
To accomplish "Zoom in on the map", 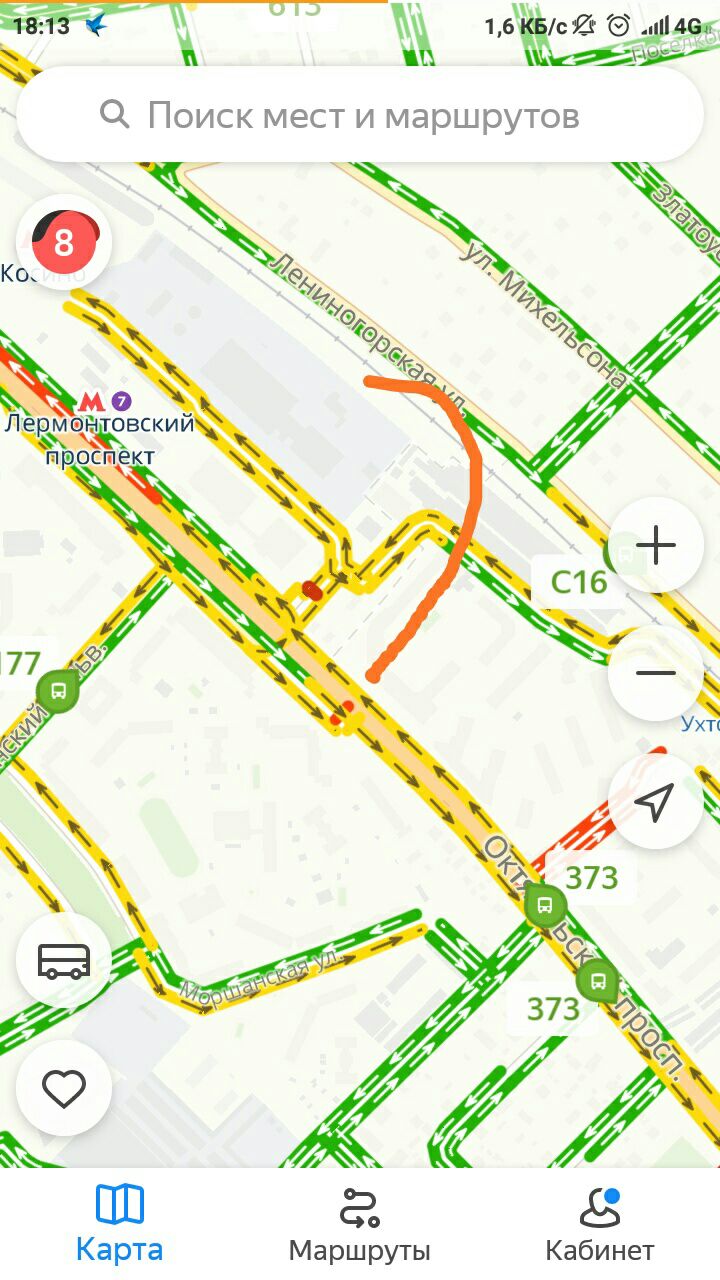I will [655, 546].
